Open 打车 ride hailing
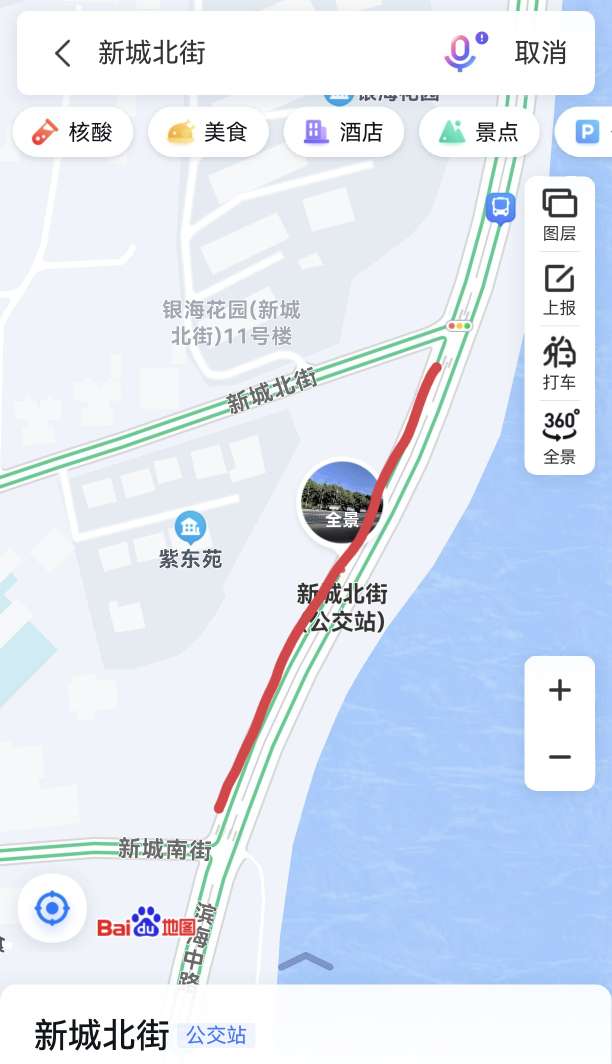This screenshot has height=1064, width=612. 560,364
